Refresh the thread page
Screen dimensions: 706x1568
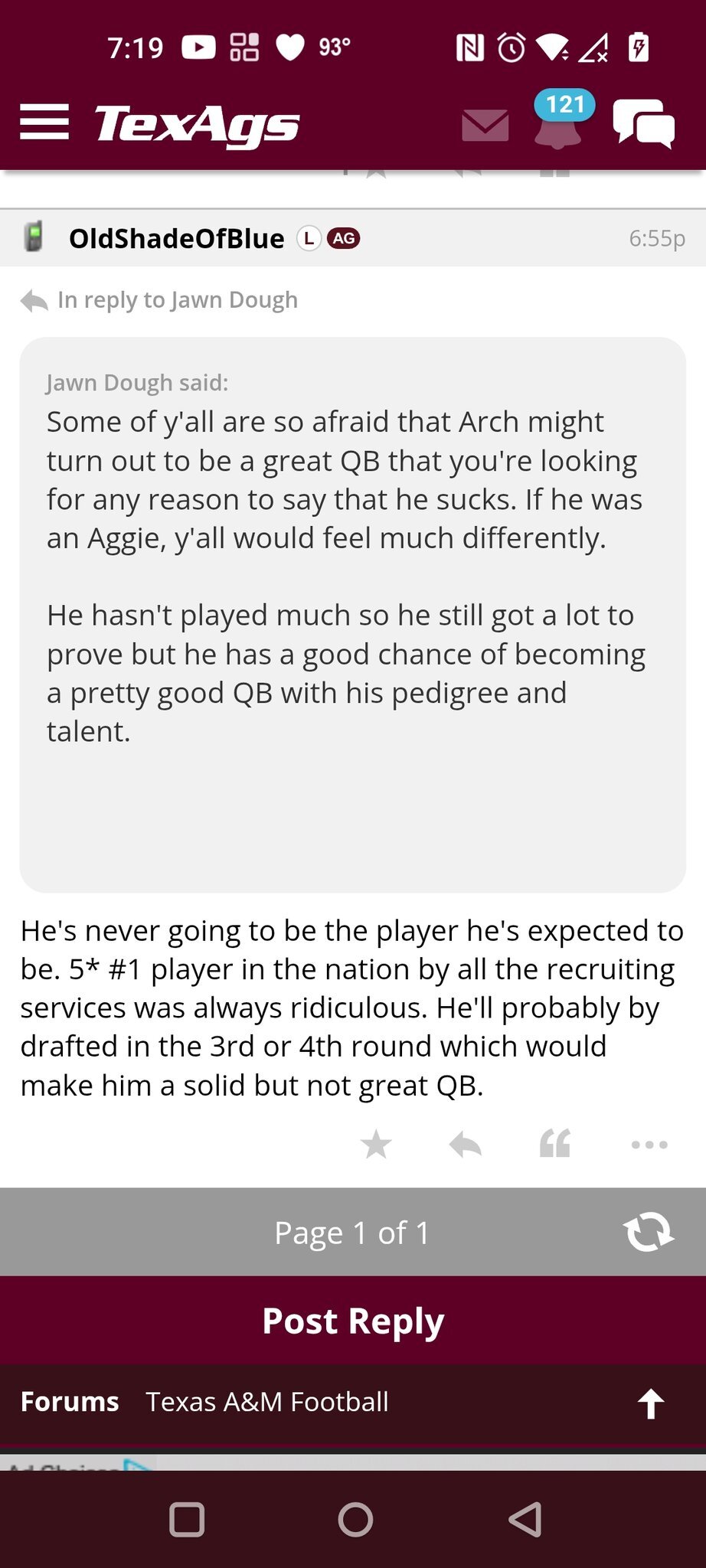649,1233
